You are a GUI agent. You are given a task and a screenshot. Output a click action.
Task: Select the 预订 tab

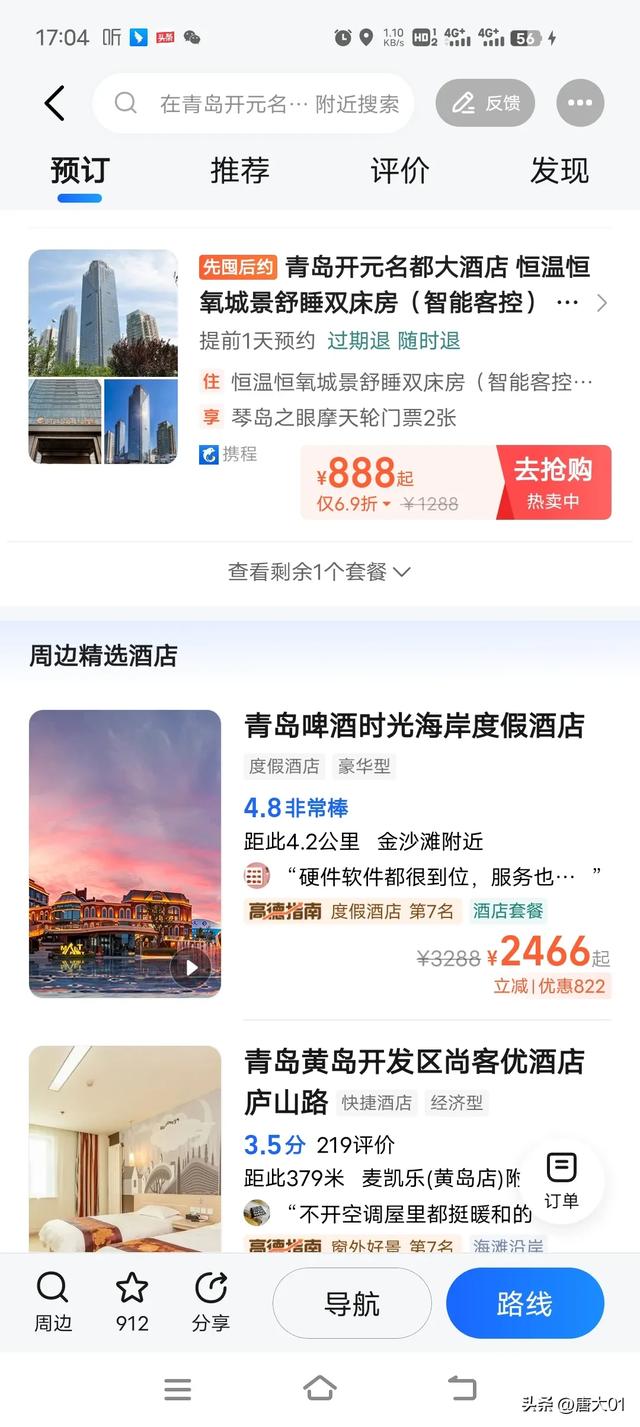(x=80, y=171)
